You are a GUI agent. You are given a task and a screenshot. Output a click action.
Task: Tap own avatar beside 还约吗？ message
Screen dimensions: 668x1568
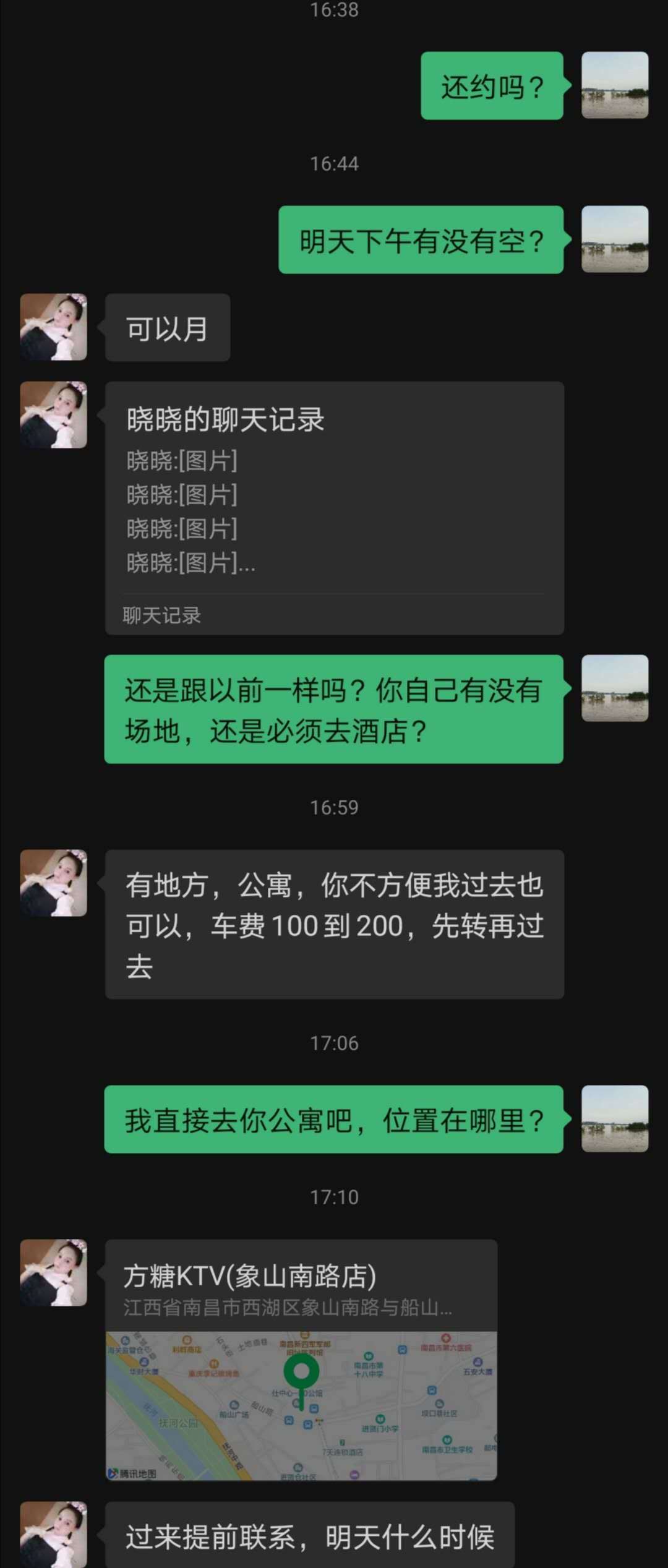click(614, 85)
